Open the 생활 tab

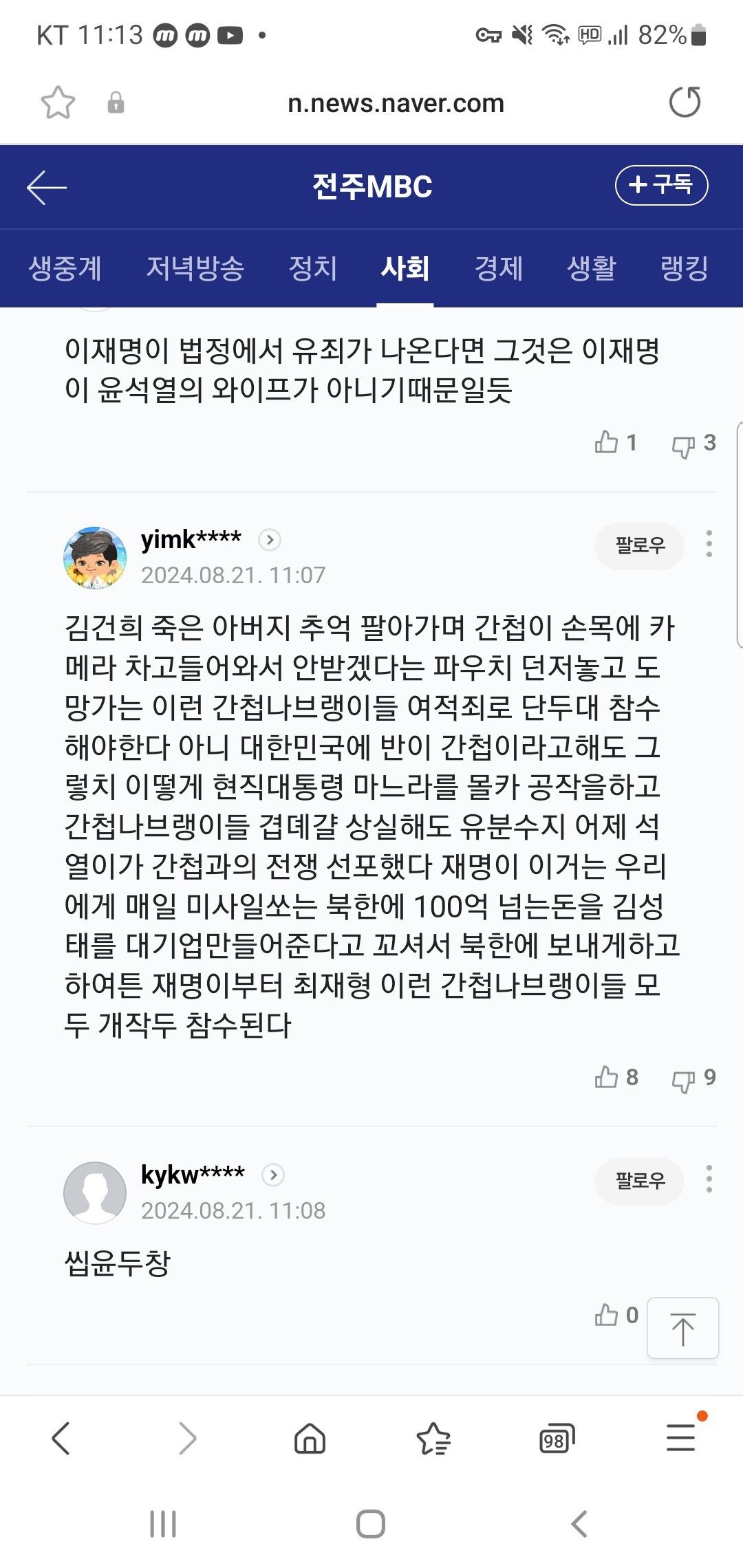[x=591, y=268]
